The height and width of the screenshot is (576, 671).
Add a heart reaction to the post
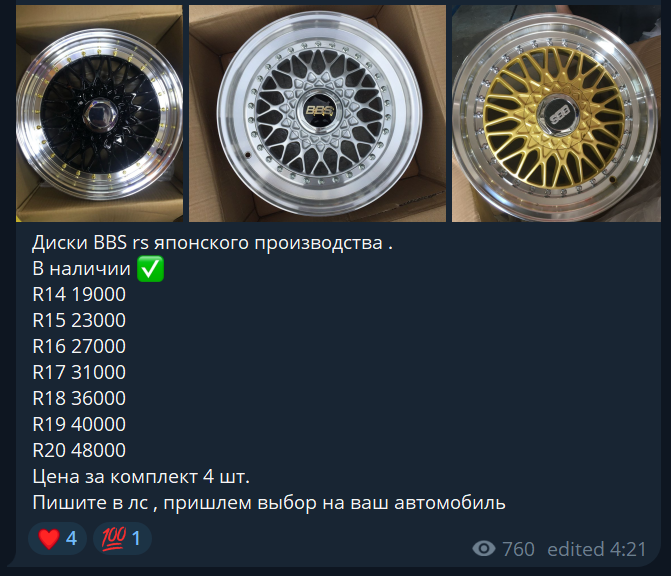point(57,539)
